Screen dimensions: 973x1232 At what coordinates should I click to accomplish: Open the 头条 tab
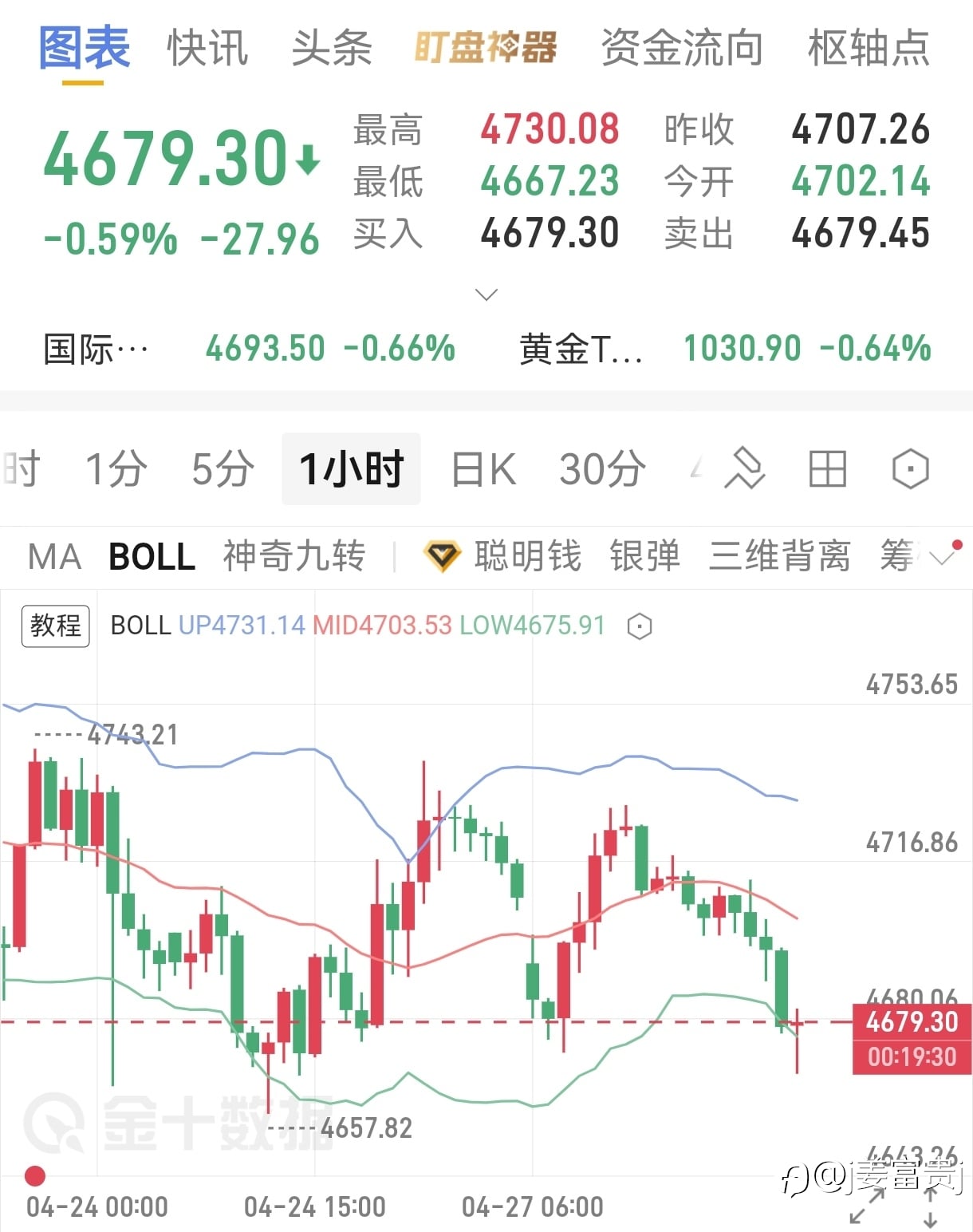(x=332, y=48)
